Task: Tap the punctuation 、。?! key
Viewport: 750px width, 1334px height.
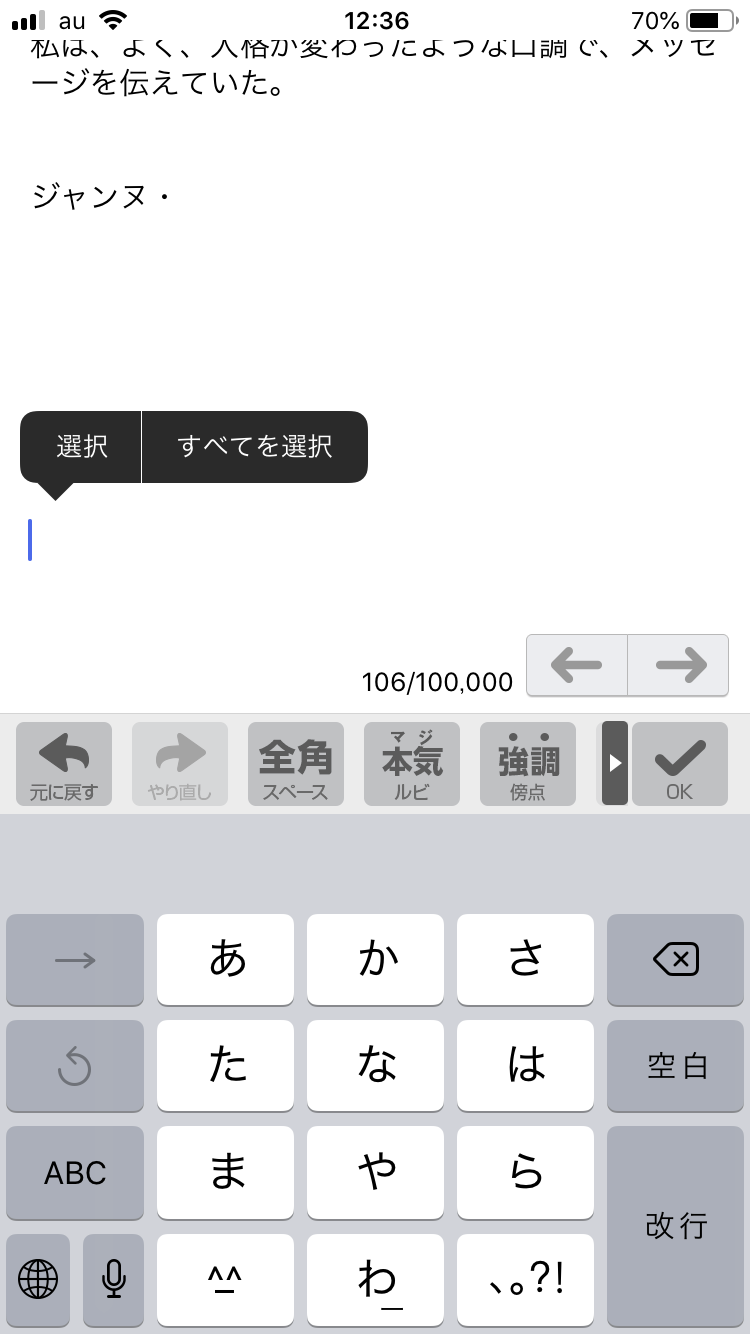Action: (526, 1278)
